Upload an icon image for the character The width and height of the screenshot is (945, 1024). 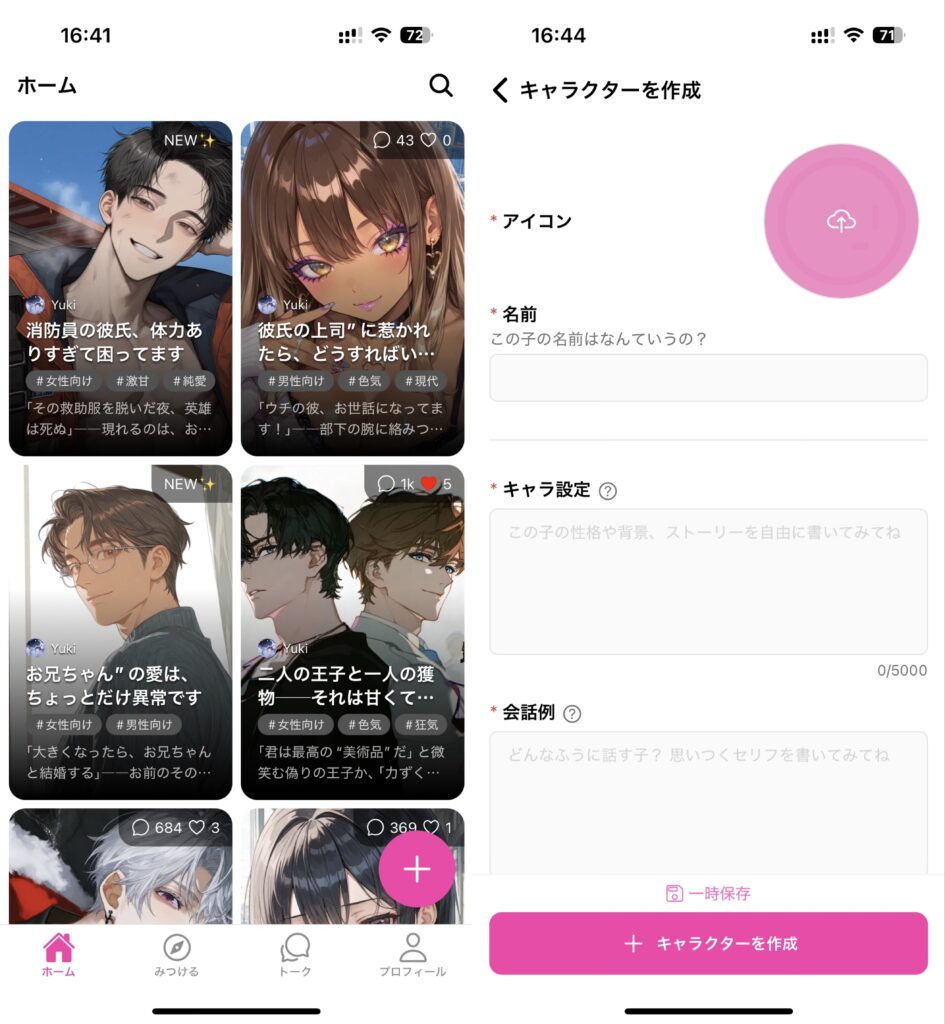click(841, 221)
